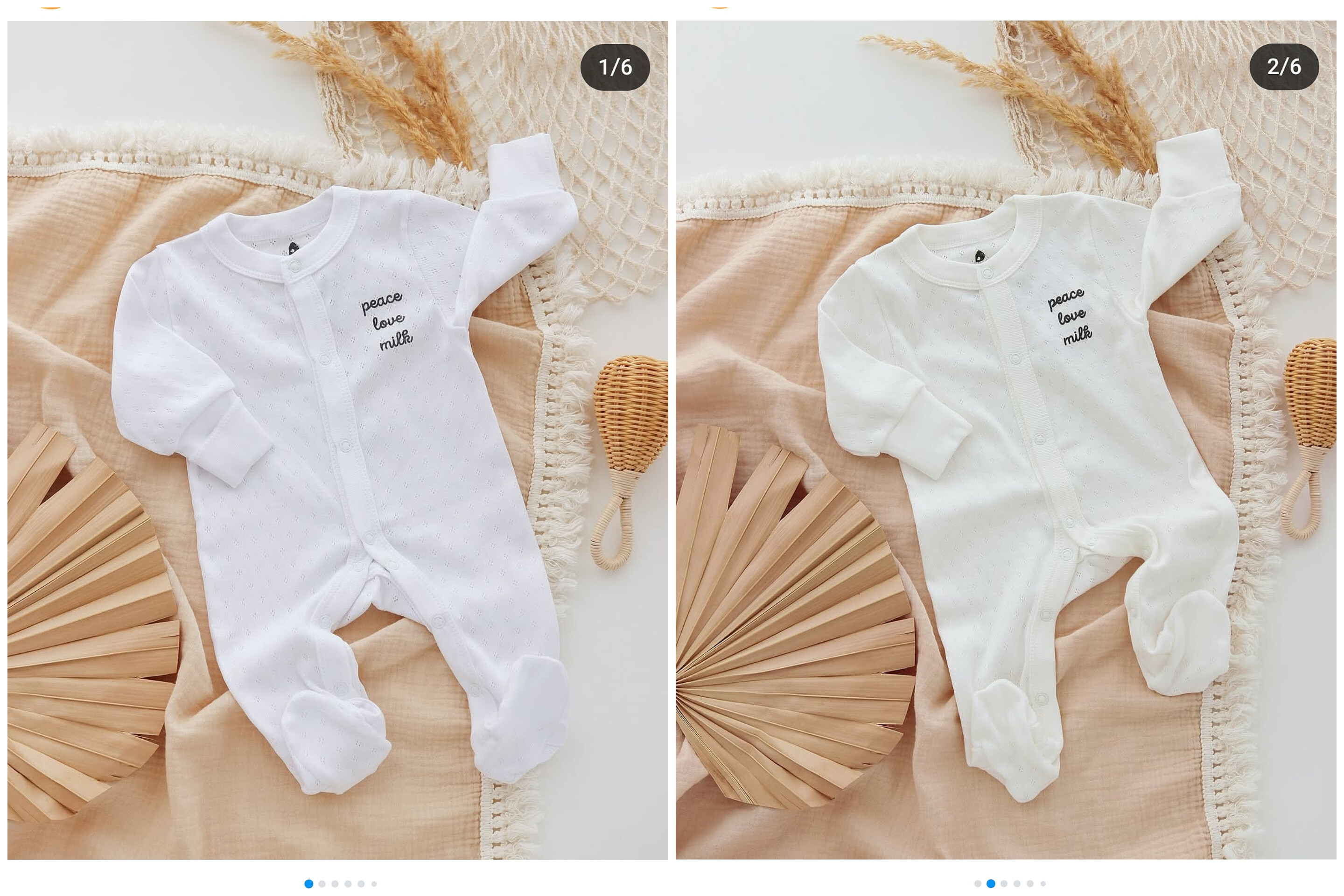
Task: Select the first dot under the 2/6 photo
Action: click(978, 884)
